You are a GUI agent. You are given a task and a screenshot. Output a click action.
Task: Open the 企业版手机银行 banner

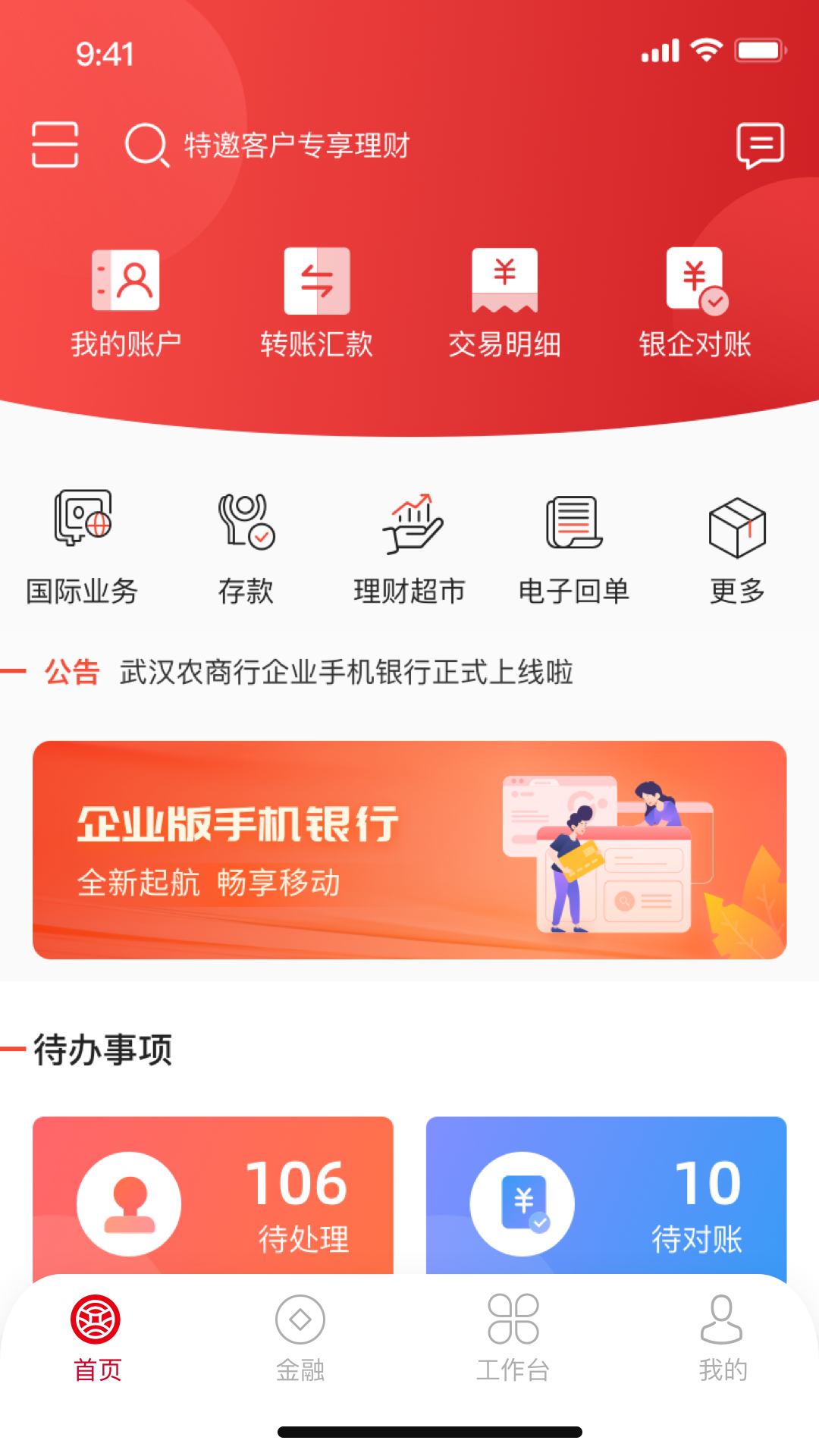pos(409,849)
